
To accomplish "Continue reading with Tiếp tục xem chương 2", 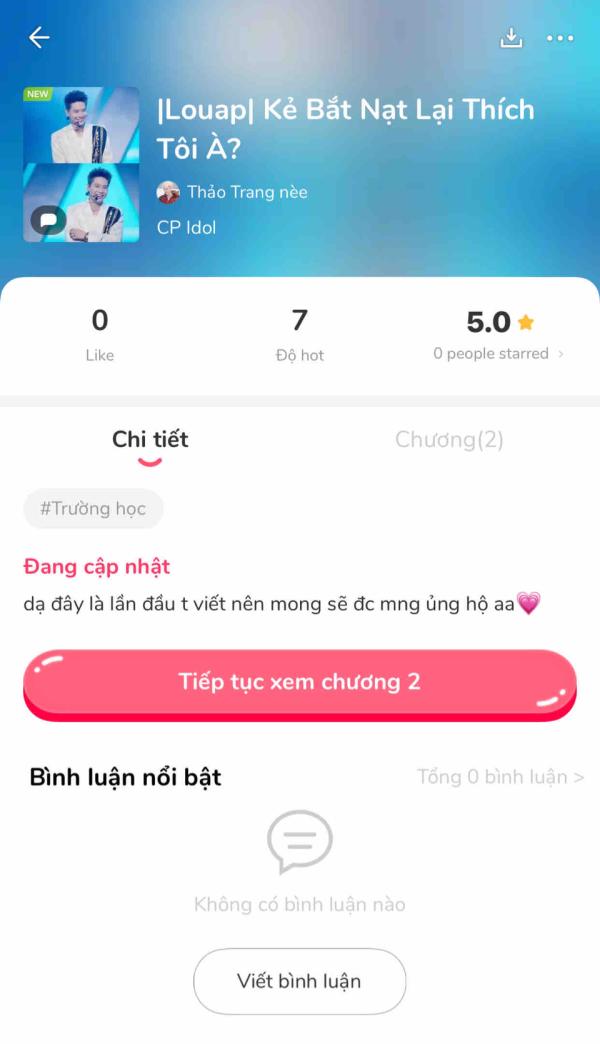I will [299, 683].
